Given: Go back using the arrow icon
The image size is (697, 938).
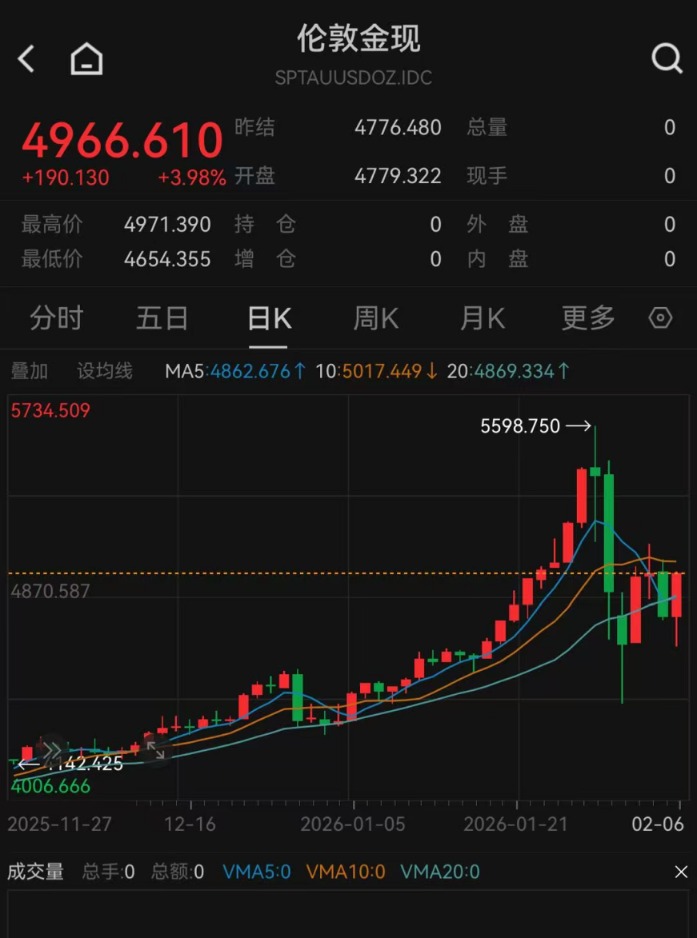Looking at the screenshot, I should coord(27,59).
